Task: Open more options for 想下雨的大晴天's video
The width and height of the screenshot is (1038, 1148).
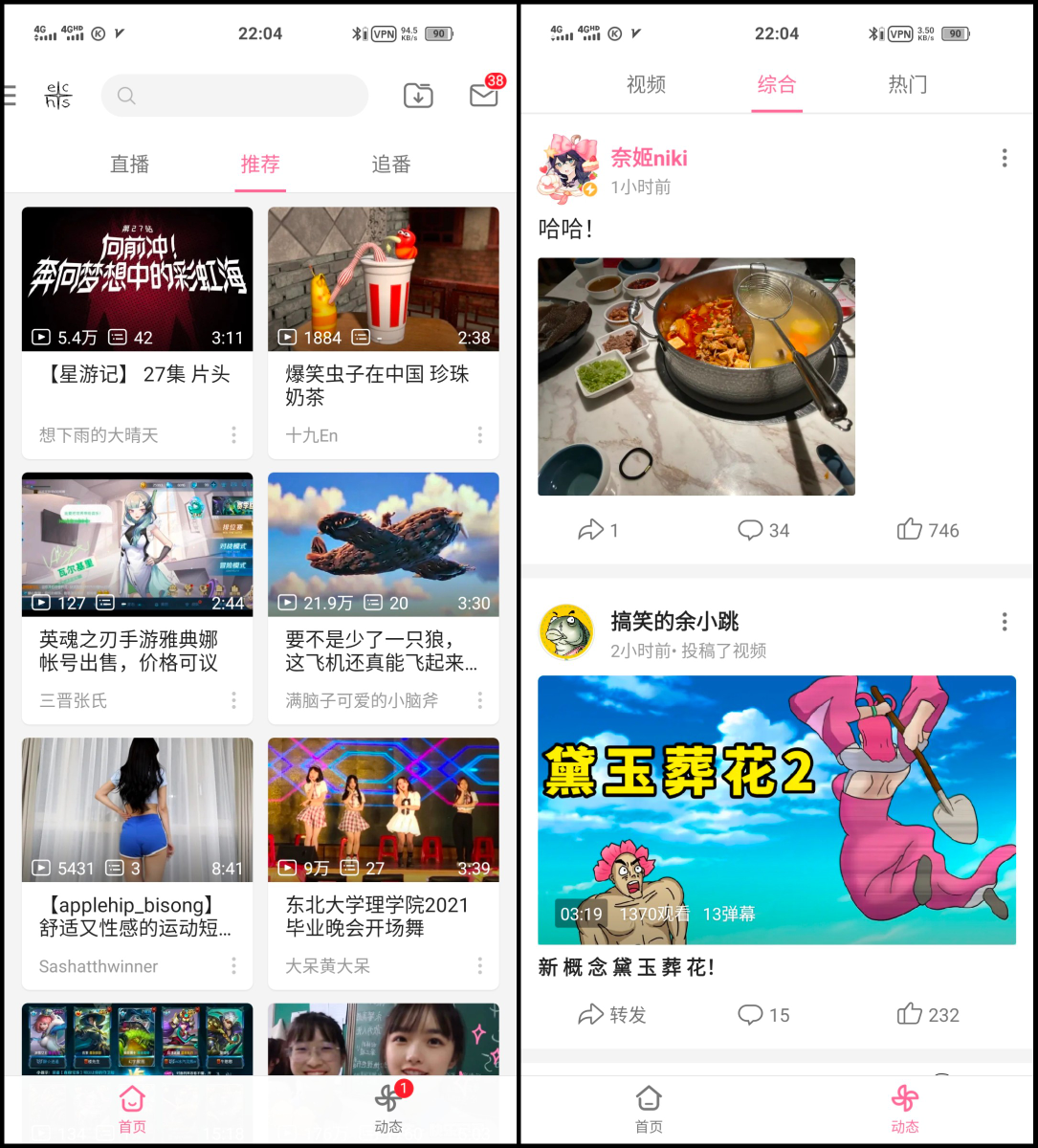Action: [x=233, y=435]
